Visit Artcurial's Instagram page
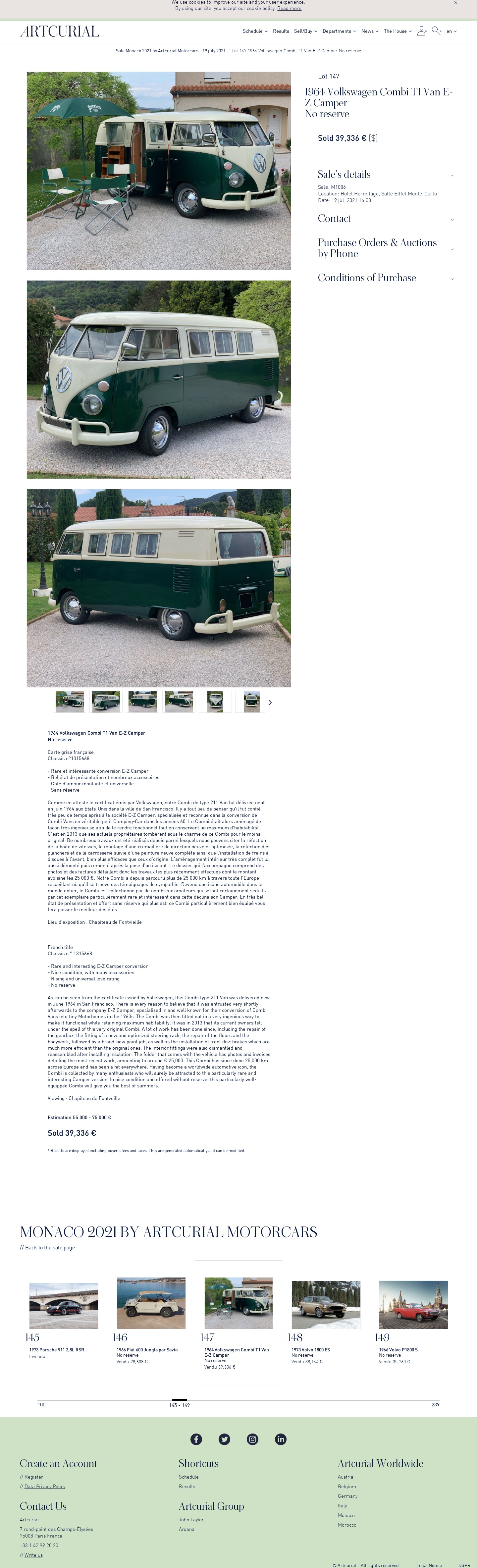Screen dimensions: 477x1568 [x=252, y=1439]
